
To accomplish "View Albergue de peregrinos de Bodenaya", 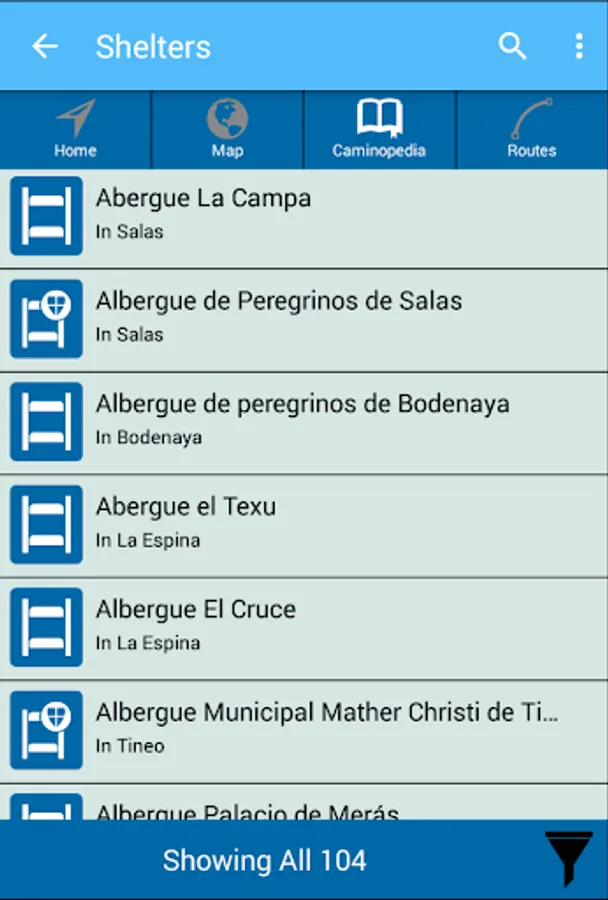I will (304, 422).
